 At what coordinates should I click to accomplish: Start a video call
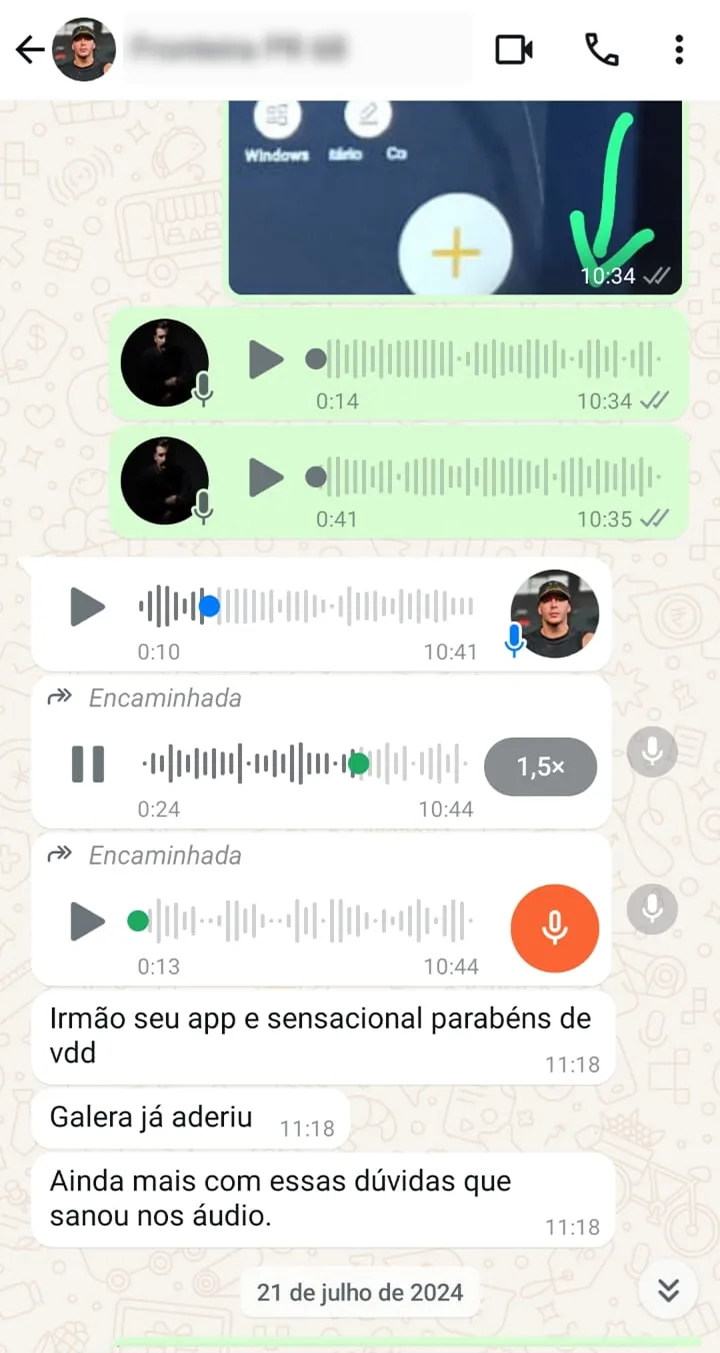(514, 49)
